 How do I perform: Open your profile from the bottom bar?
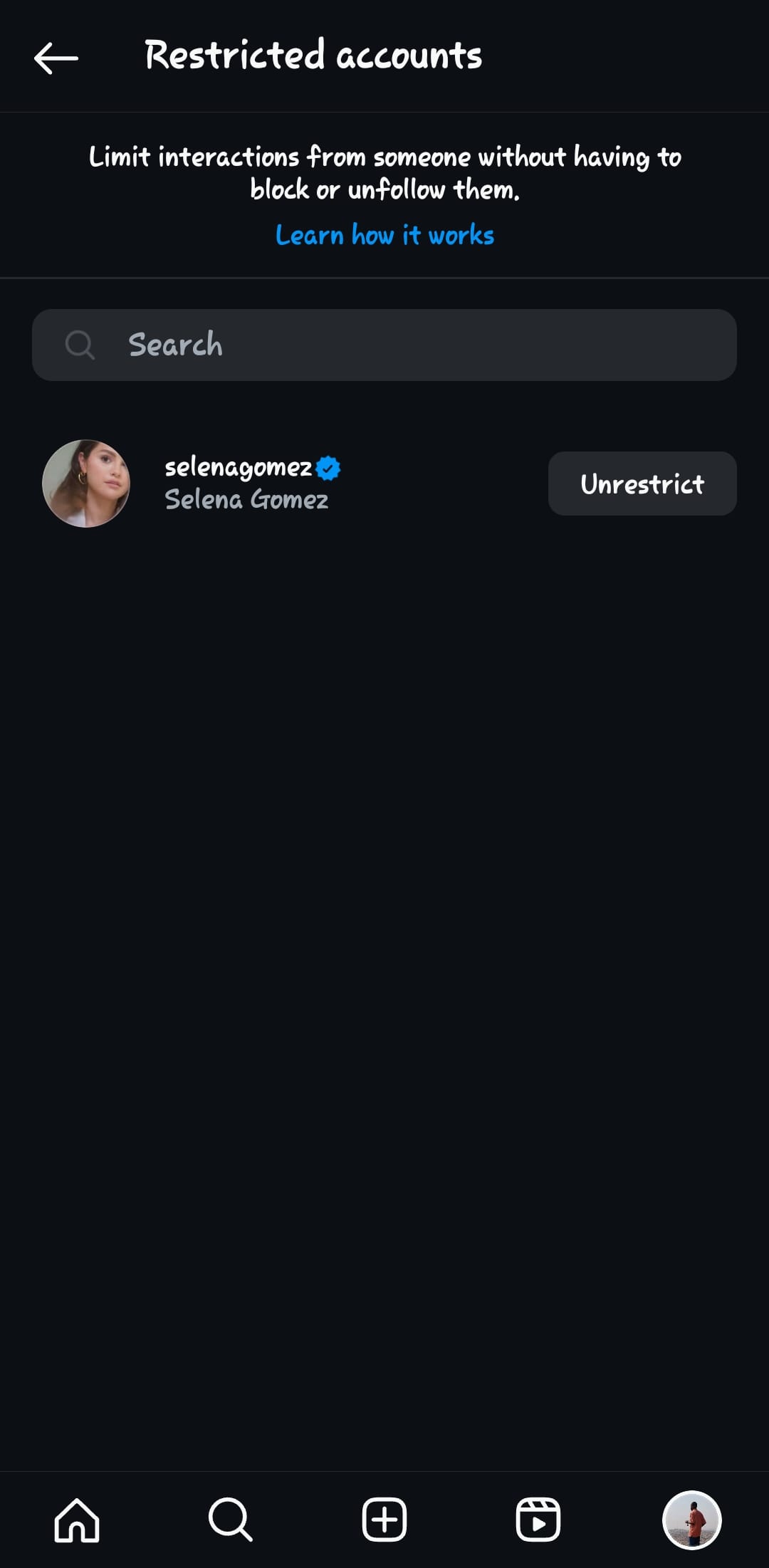click(691, 1520)
